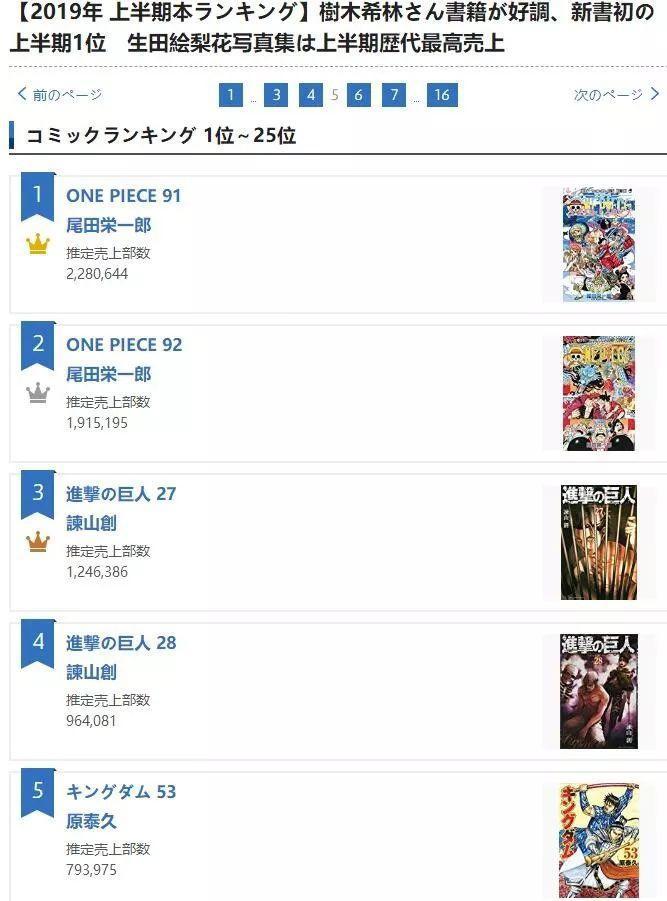Tap page number 7

coord(394,95)
